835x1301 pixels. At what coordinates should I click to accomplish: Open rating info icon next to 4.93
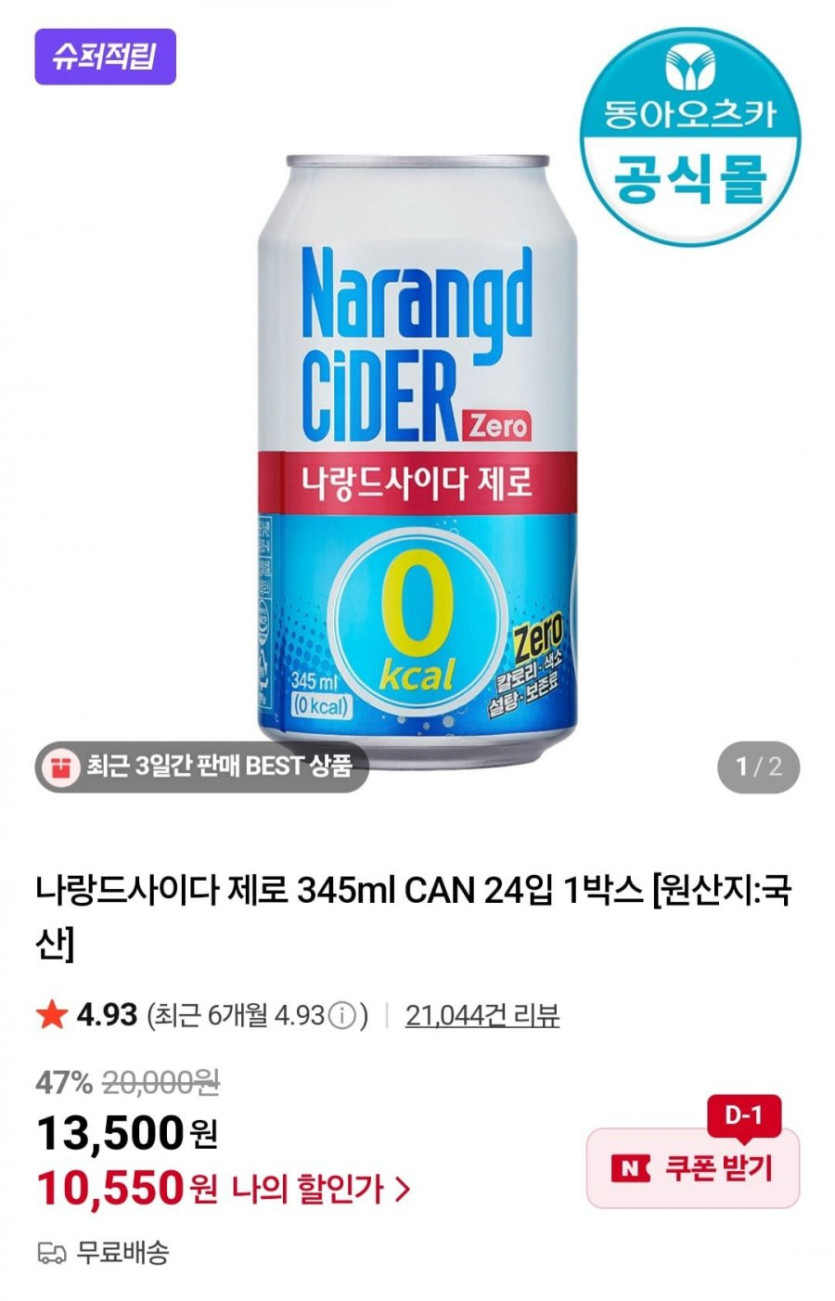(x=342, y=1017)
